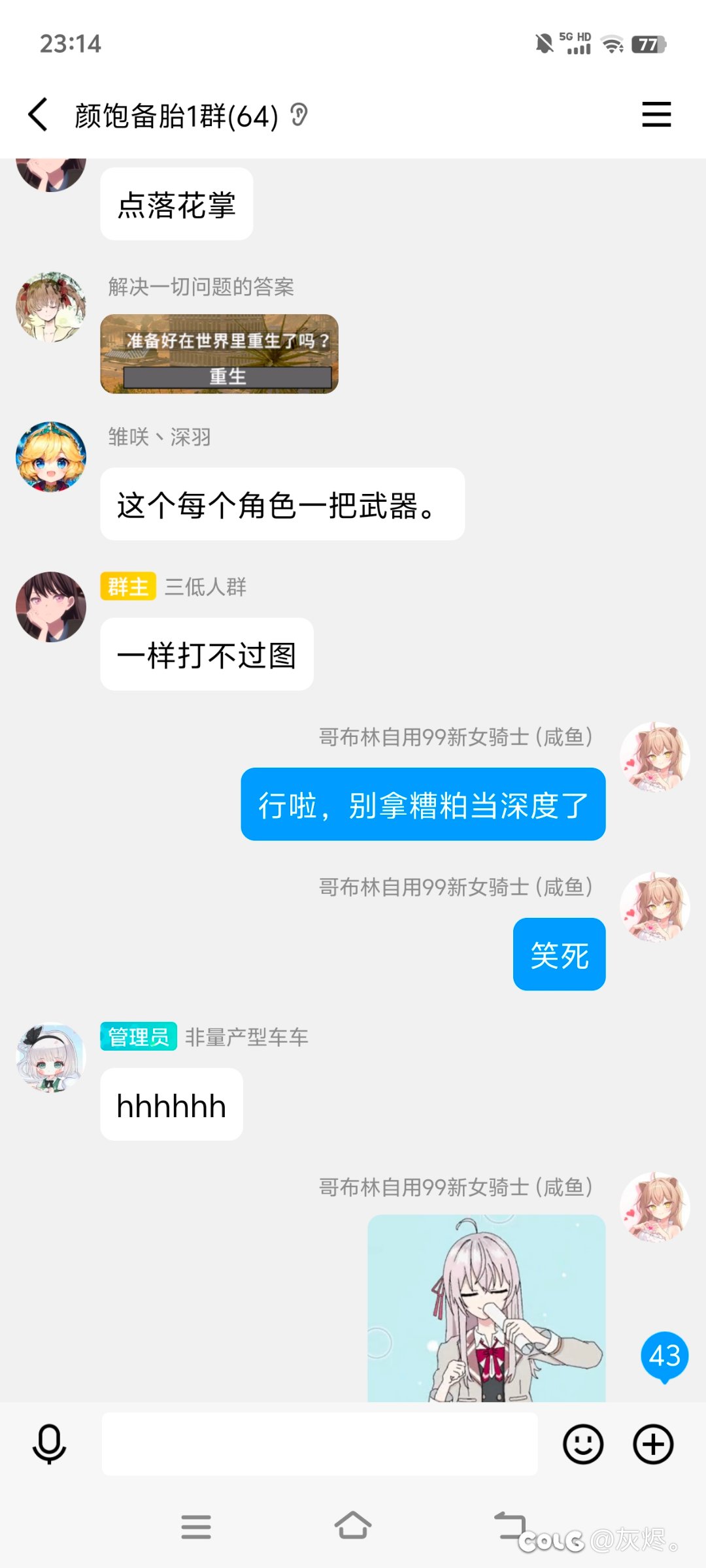Open avatar of 雏咲丶深羽
706x1568 pixels.
(51, 457)
